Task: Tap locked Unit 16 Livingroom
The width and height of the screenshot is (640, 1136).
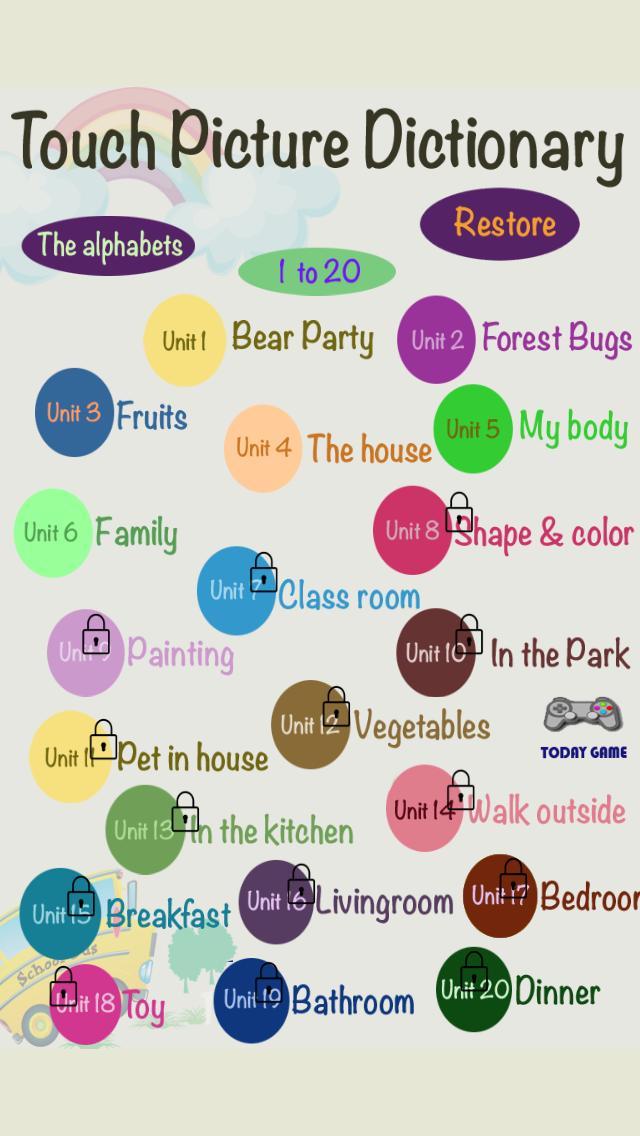Action: 276,901
